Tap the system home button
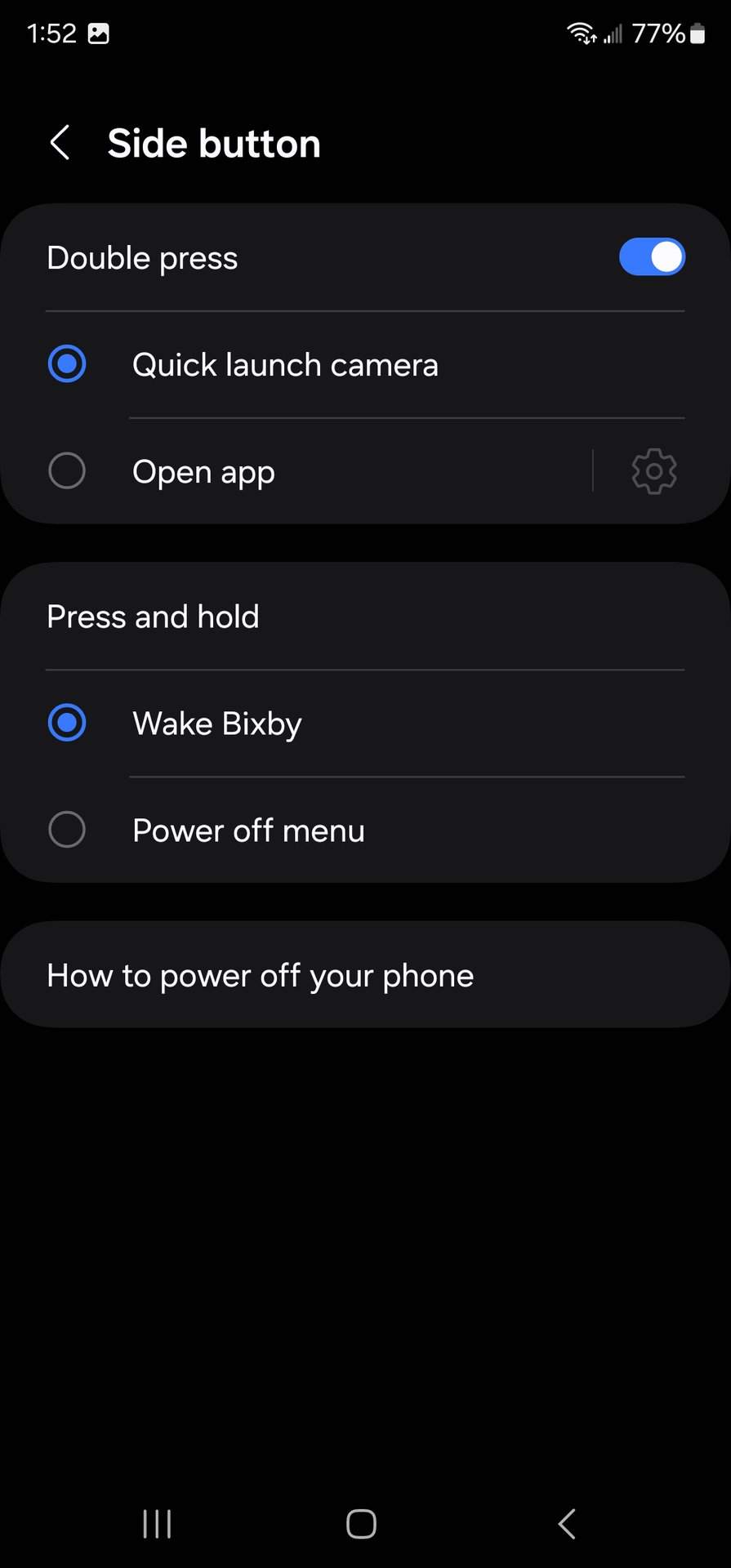This screenshot has height=1568, width=731. [x=361, y=1524]
